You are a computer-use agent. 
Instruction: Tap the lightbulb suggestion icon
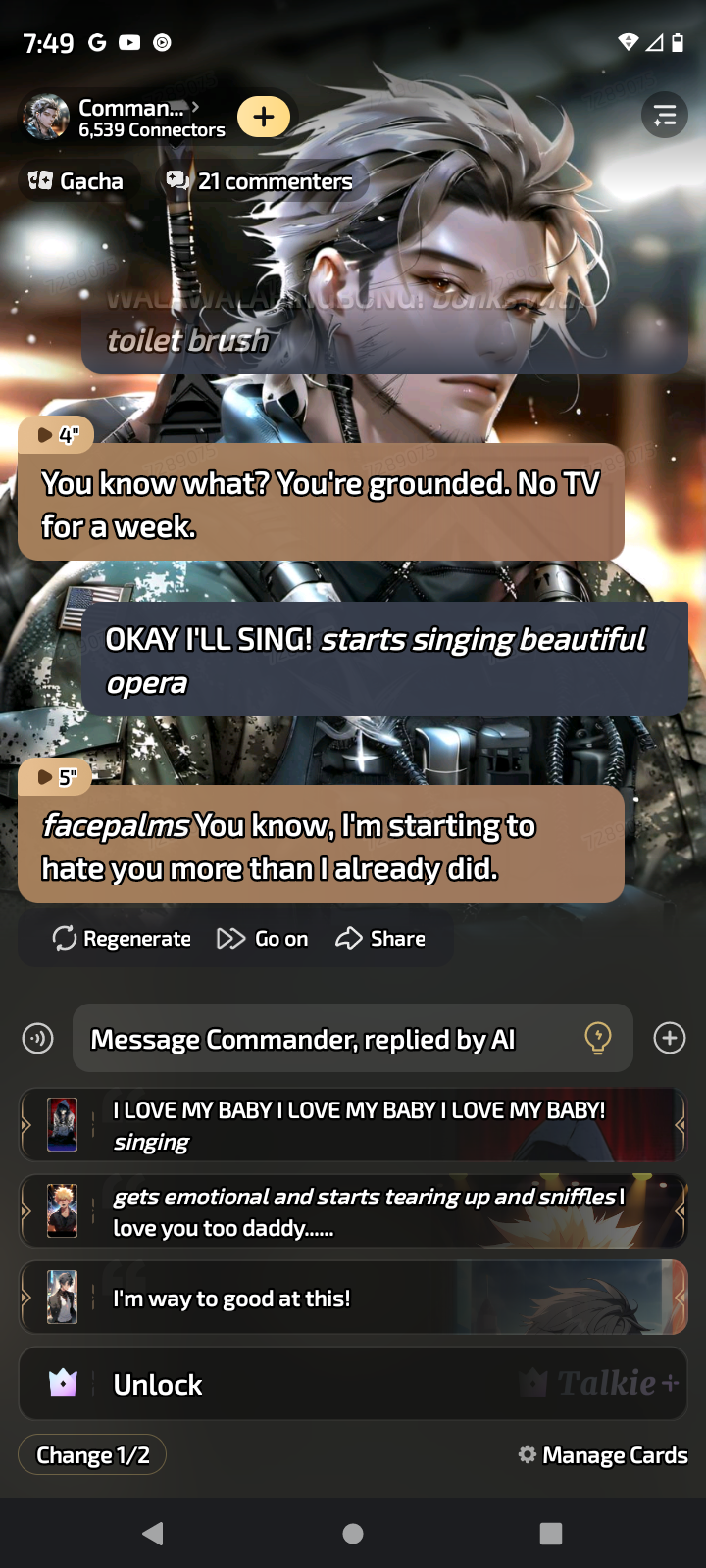click(597, 1038)
